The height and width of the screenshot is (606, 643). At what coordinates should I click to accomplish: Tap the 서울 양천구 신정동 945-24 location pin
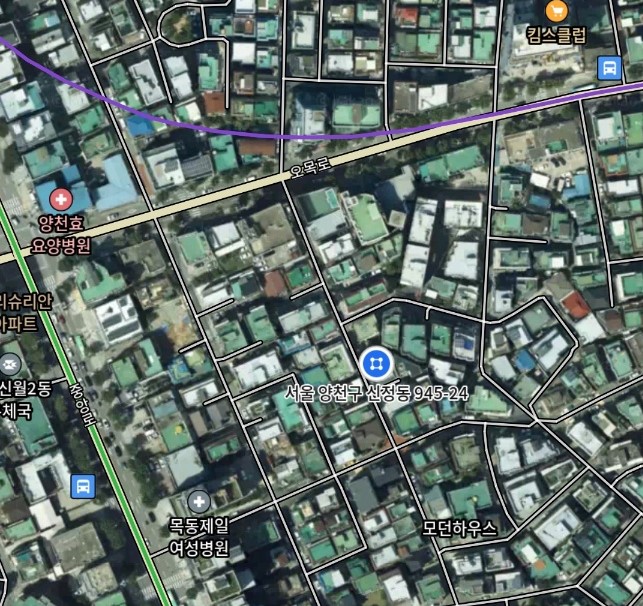[x=375, y=362]
